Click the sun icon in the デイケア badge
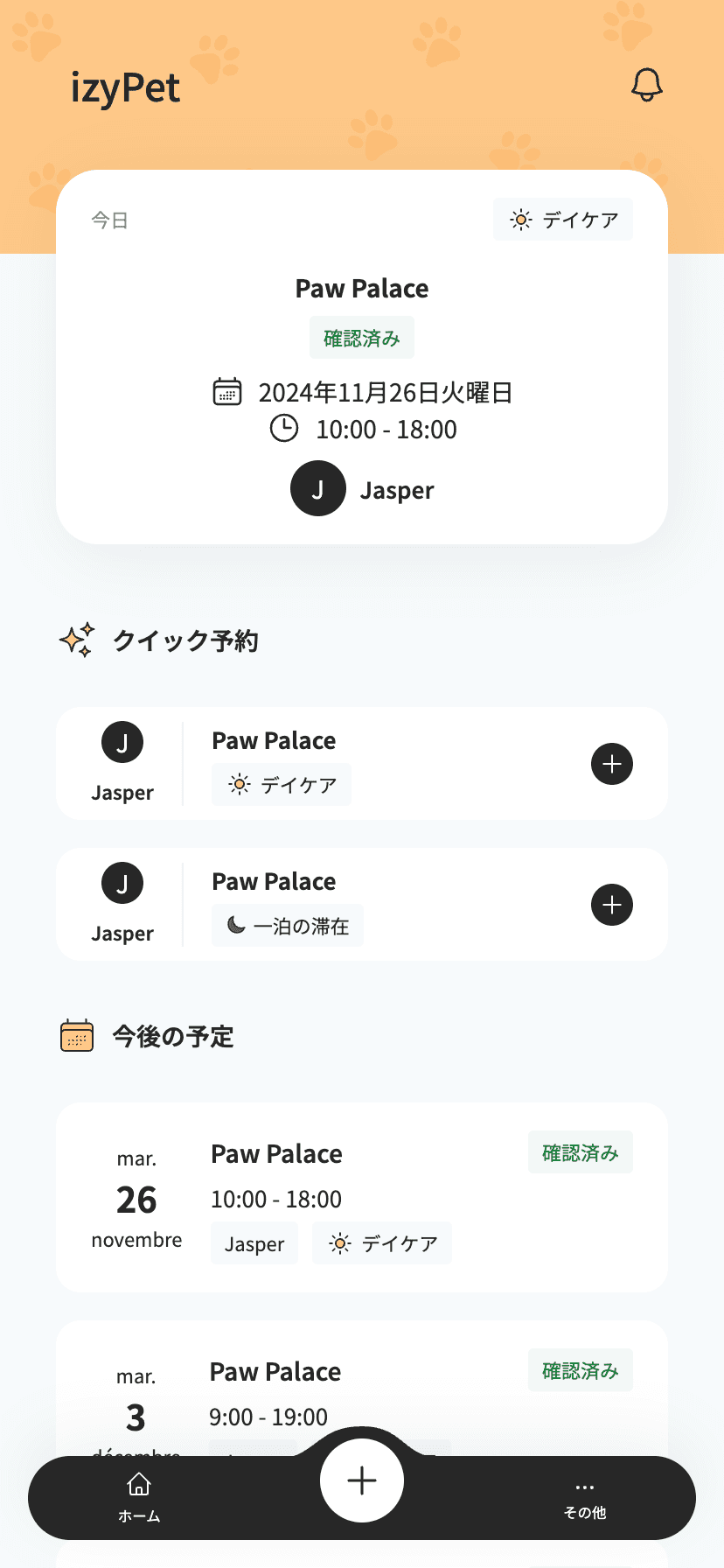Viewport: 724px width, 1568px height. [x=519, y=220]
